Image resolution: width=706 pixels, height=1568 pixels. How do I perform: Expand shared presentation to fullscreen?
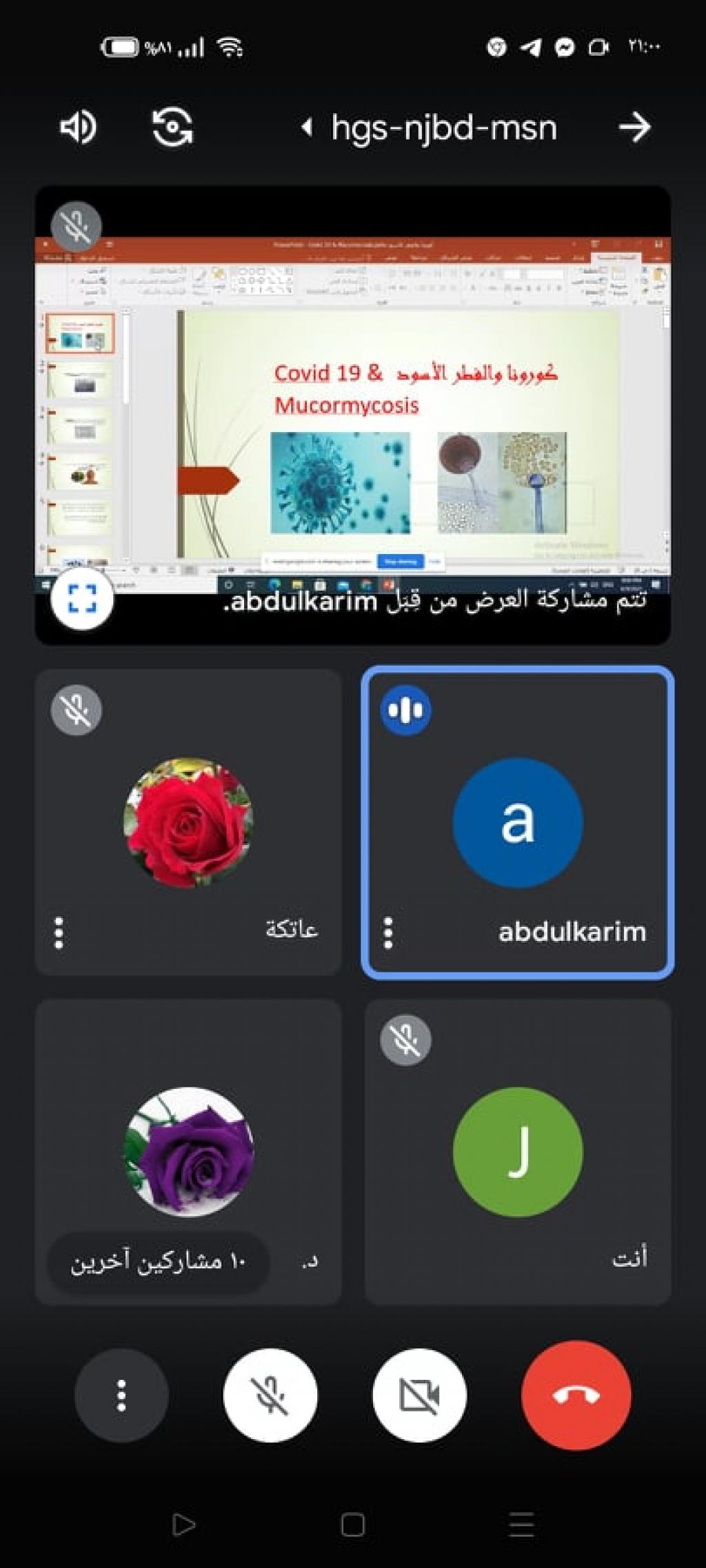coord(82,598)
